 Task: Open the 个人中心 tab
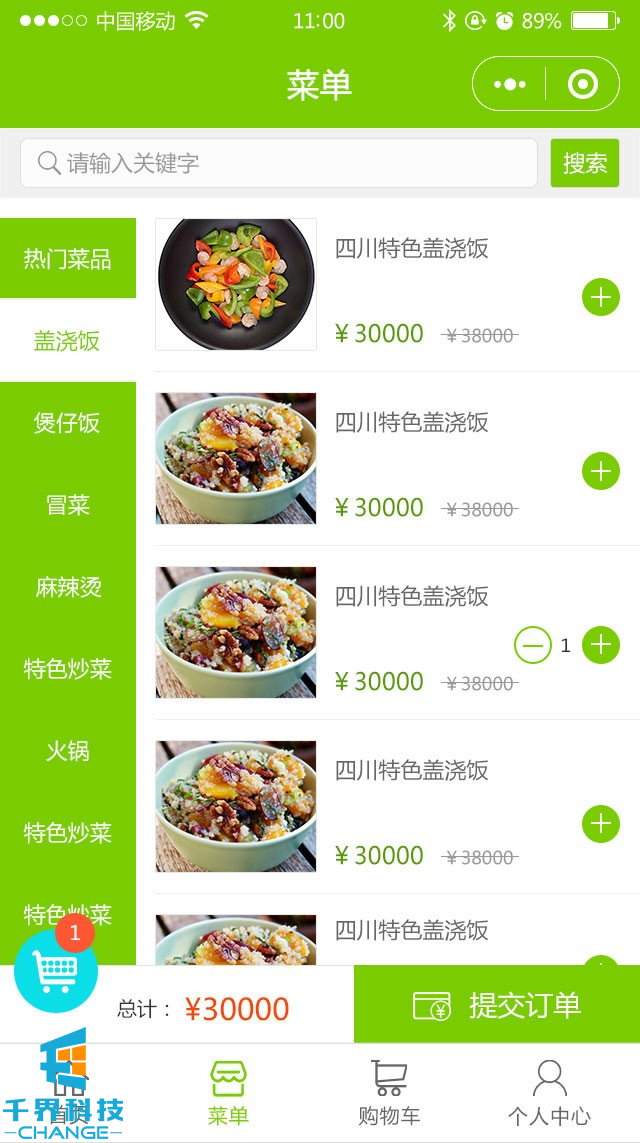pyautogui.click(x=549, y=1093)
